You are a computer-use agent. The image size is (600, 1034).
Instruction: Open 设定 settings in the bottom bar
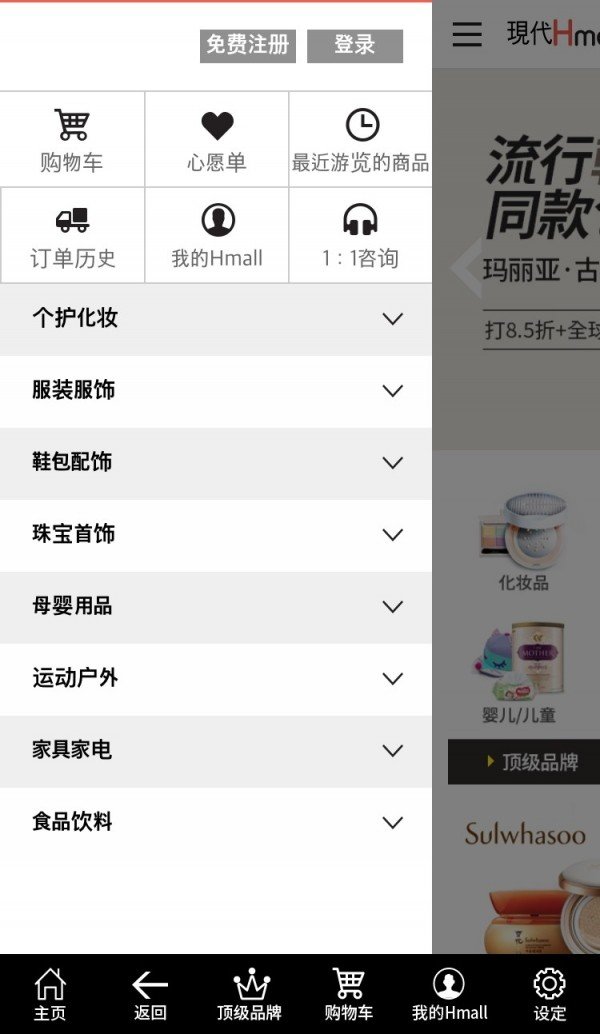[x=549, y=994]
